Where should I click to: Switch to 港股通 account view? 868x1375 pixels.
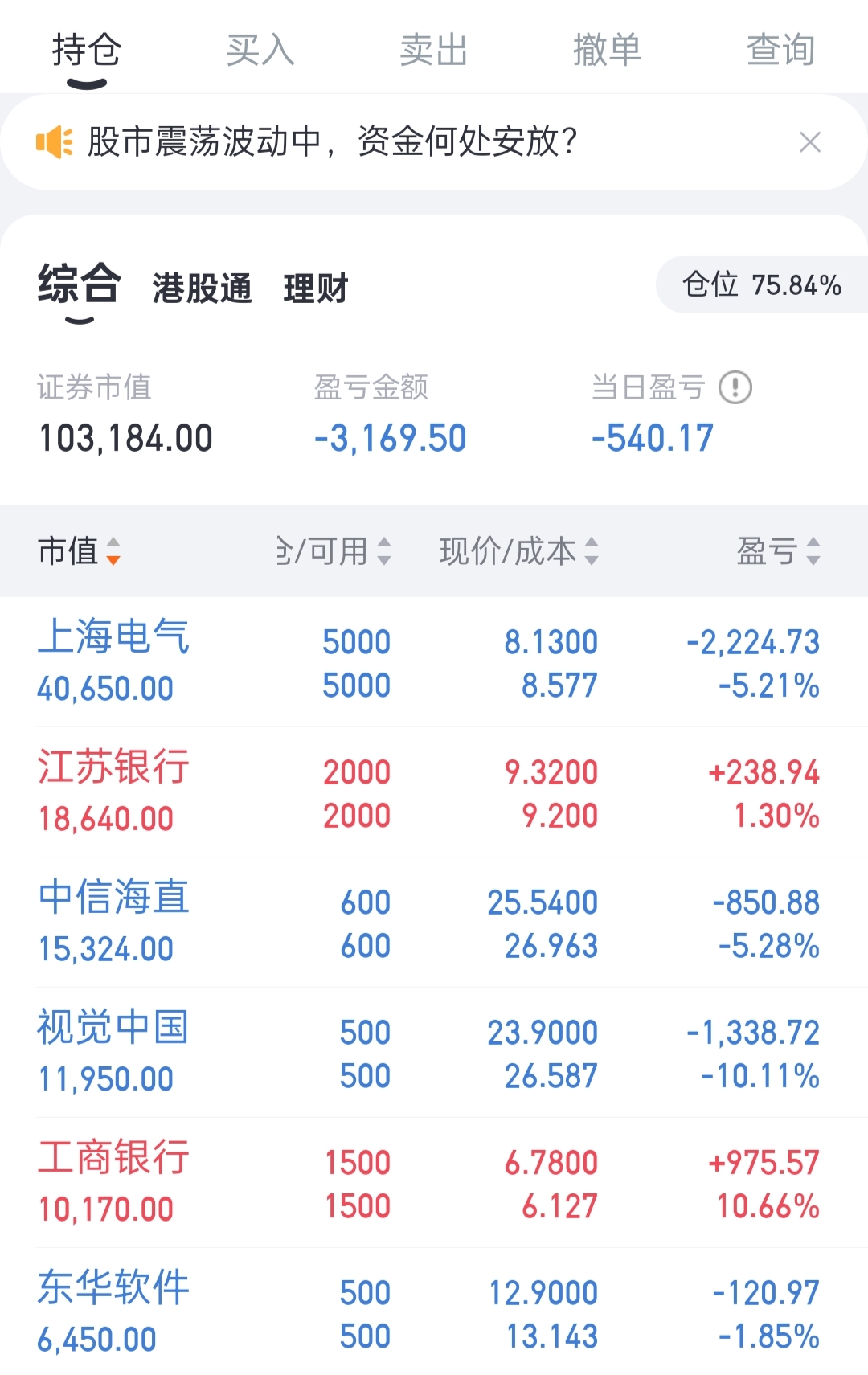pos(202,289)
